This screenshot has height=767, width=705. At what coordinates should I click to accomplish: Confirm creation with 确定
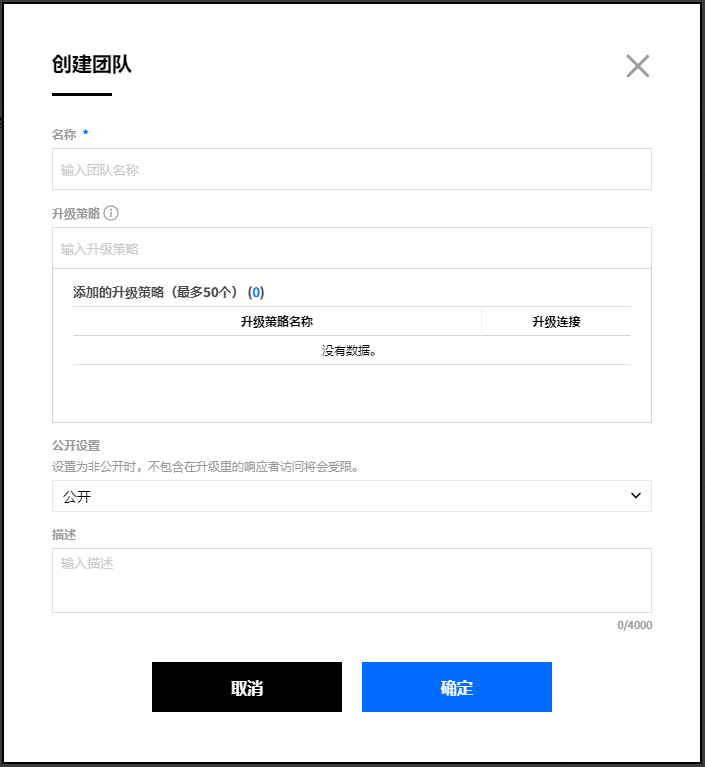456,687
